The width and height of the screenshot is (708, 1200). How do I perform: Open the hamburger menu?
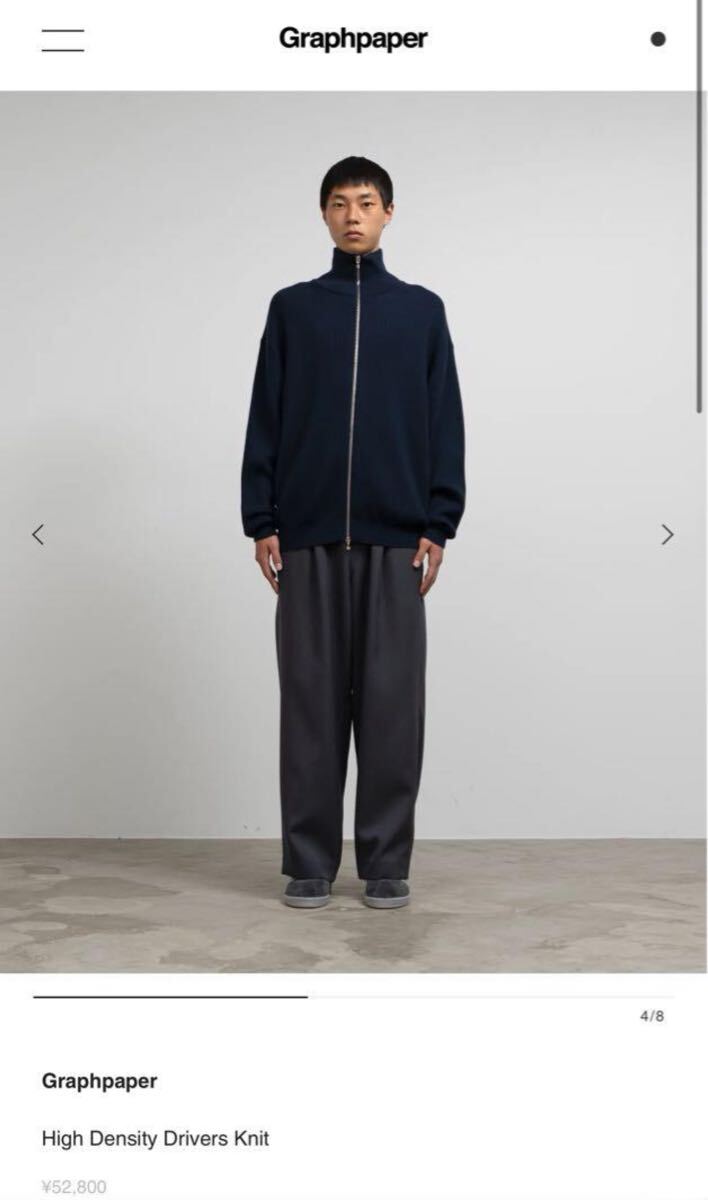click(x=62, y=40)
